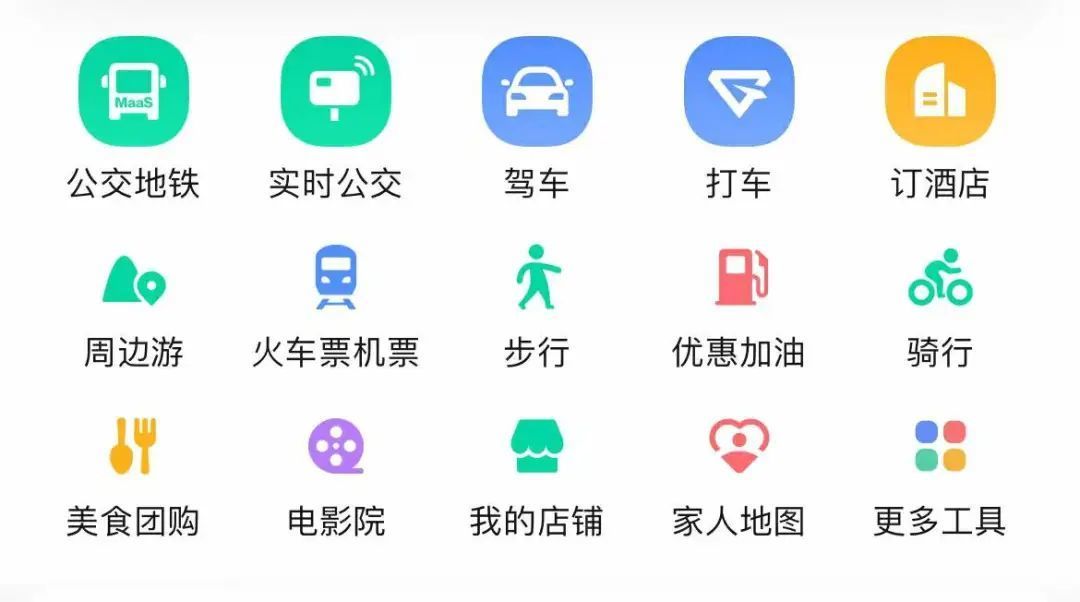The width and height of the screenshot is (1080, 602).
Task: Select 骑行 cycling navigation
Action: [940, 278]
